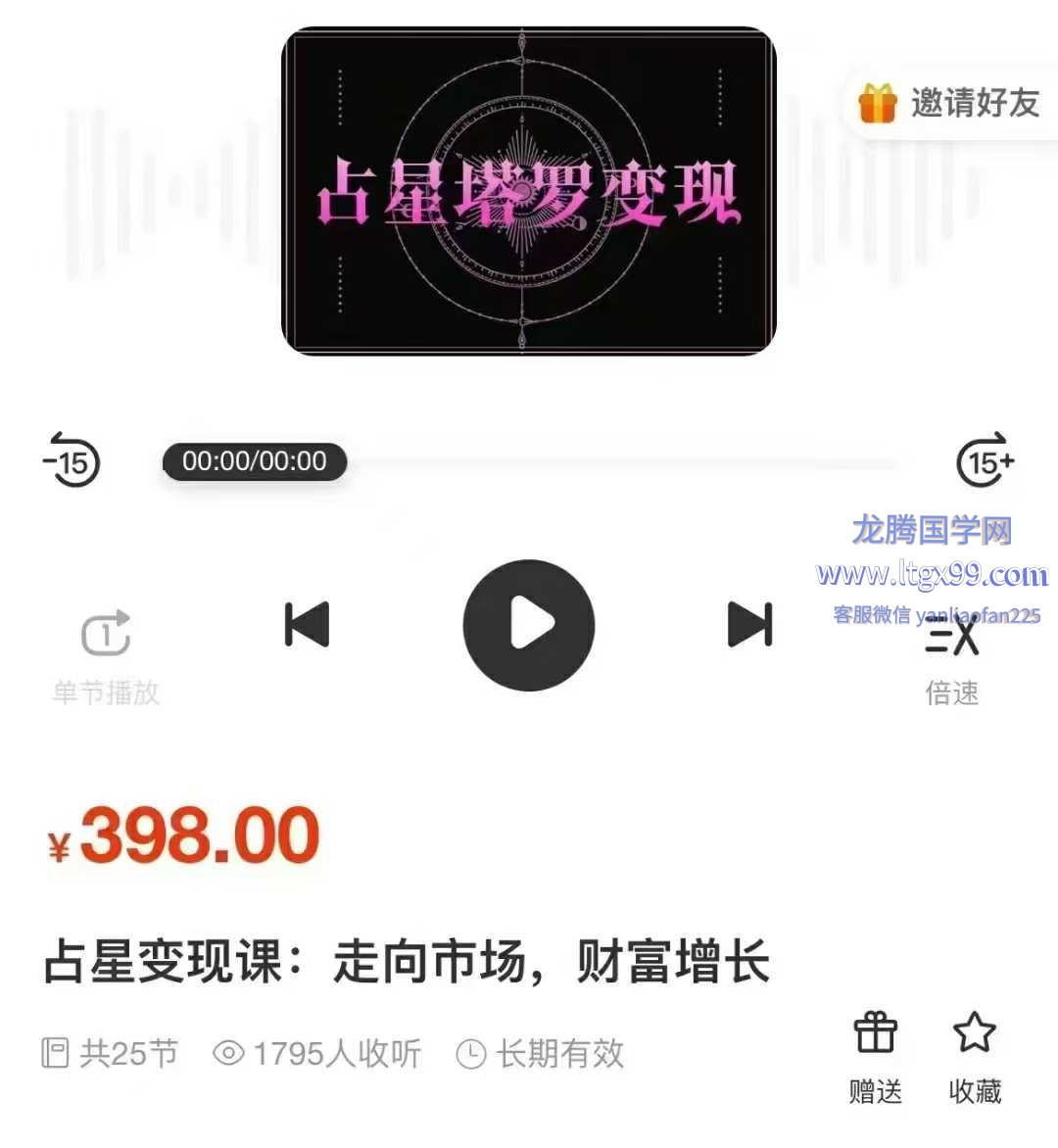Add the course to favorites with 收藏
Screen dimensions: 1058x1148
975,1056
